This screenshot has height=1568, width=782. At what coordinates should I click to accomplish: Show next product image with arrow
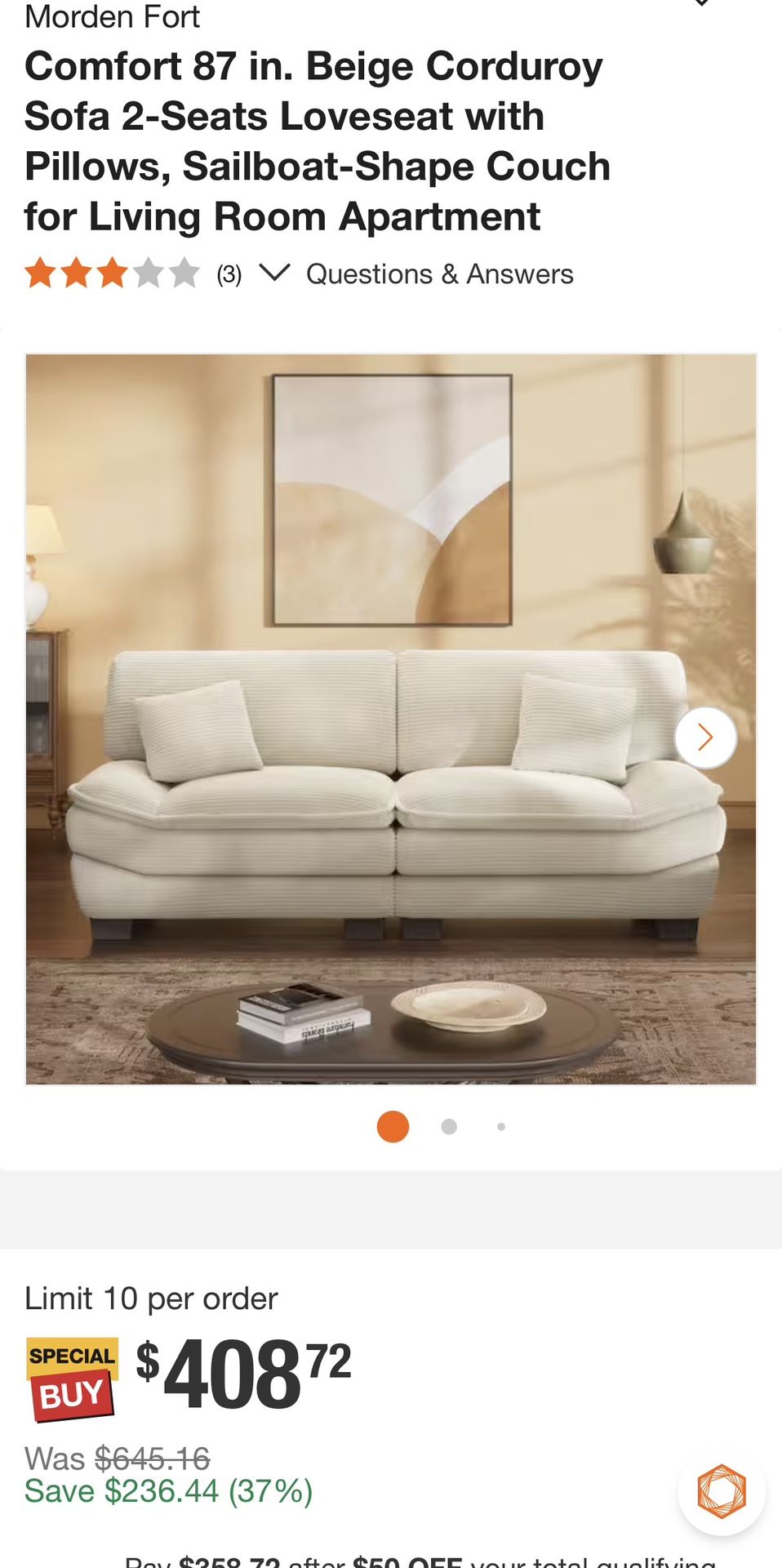(x=705, y=738)
